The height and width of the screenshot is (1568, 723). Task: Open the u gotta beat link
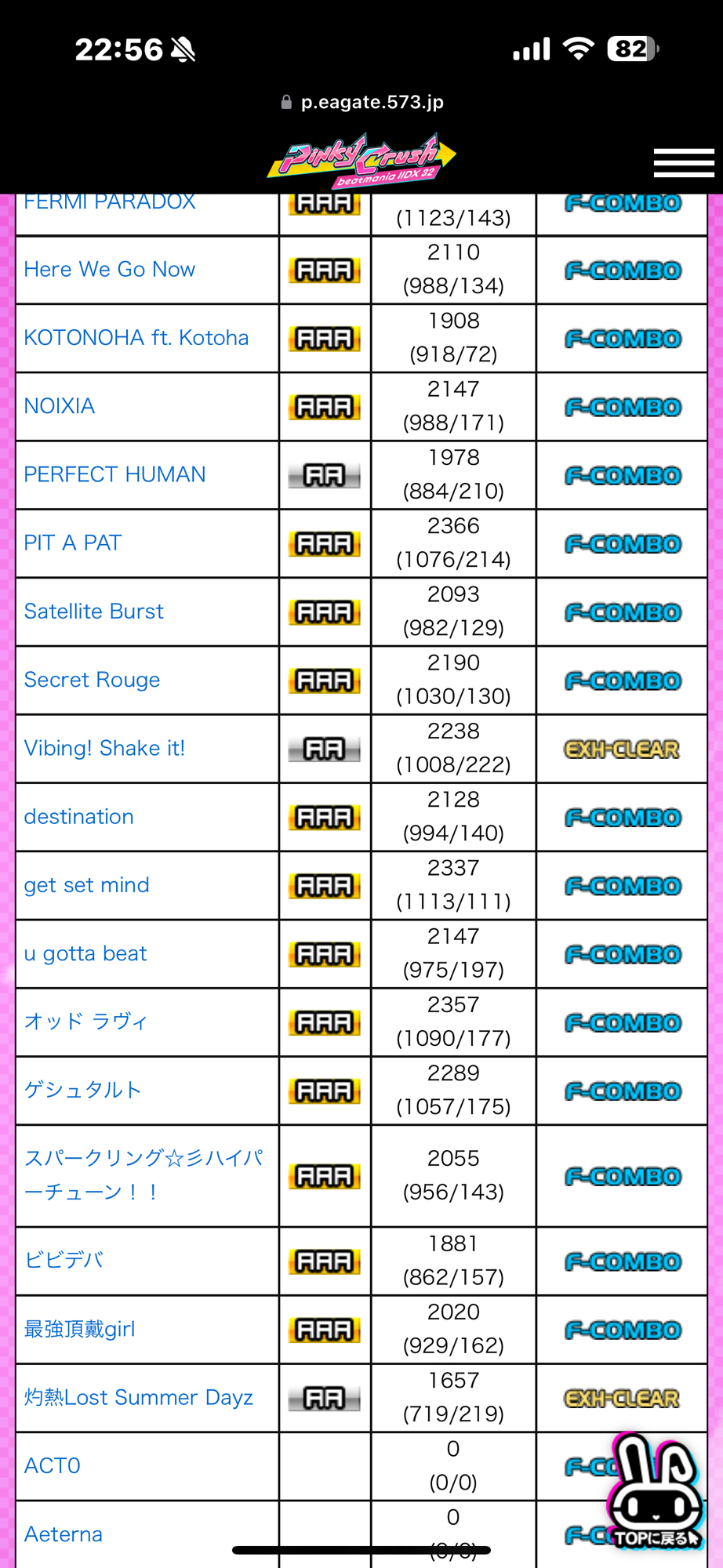tap(85, 953)
